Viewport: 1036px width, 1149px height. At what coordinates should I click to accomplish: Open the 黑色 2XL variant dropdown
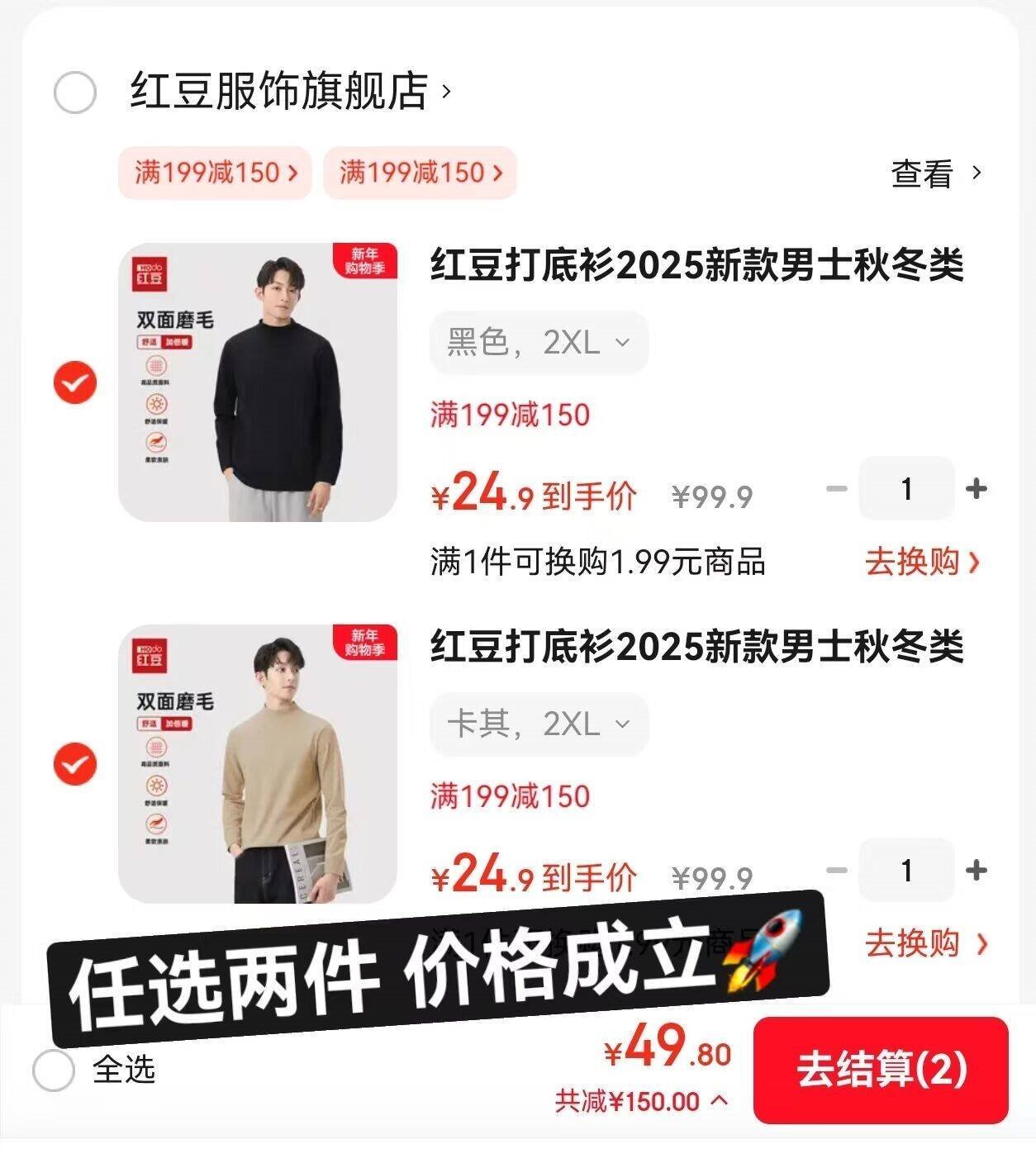[x=535, y=343]
